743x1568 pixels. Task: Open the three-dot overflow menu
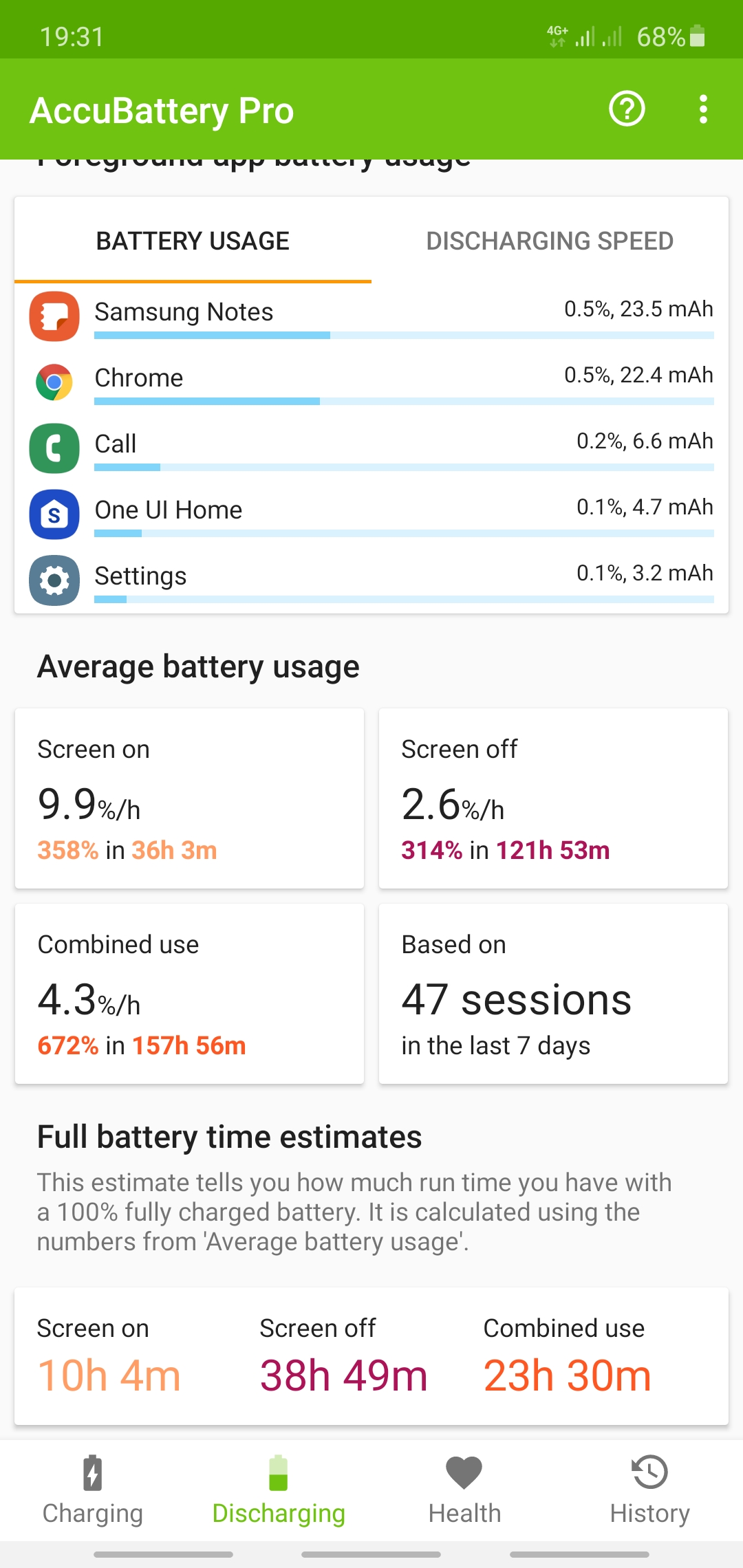coord(703,109)
